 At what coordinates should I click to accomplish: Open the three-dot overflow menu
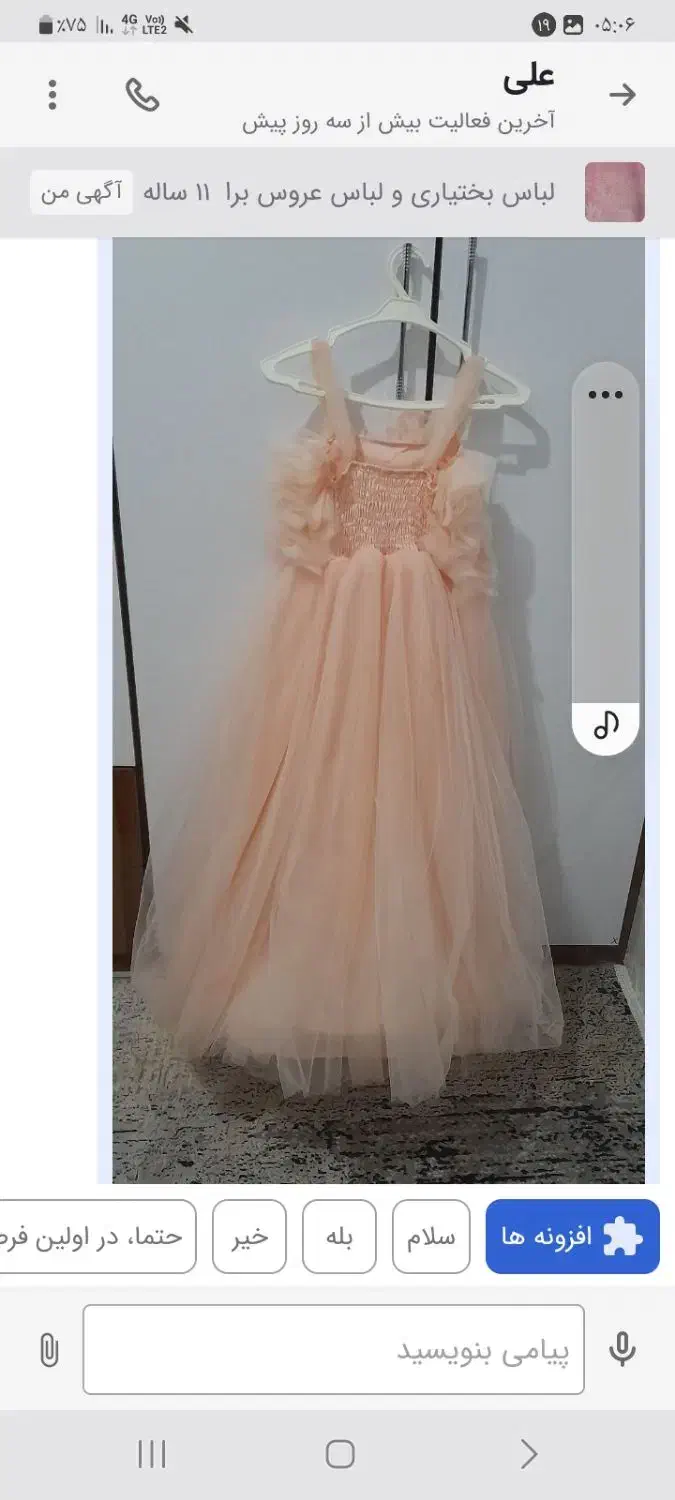pyautogui.click(x=53, y=95)
